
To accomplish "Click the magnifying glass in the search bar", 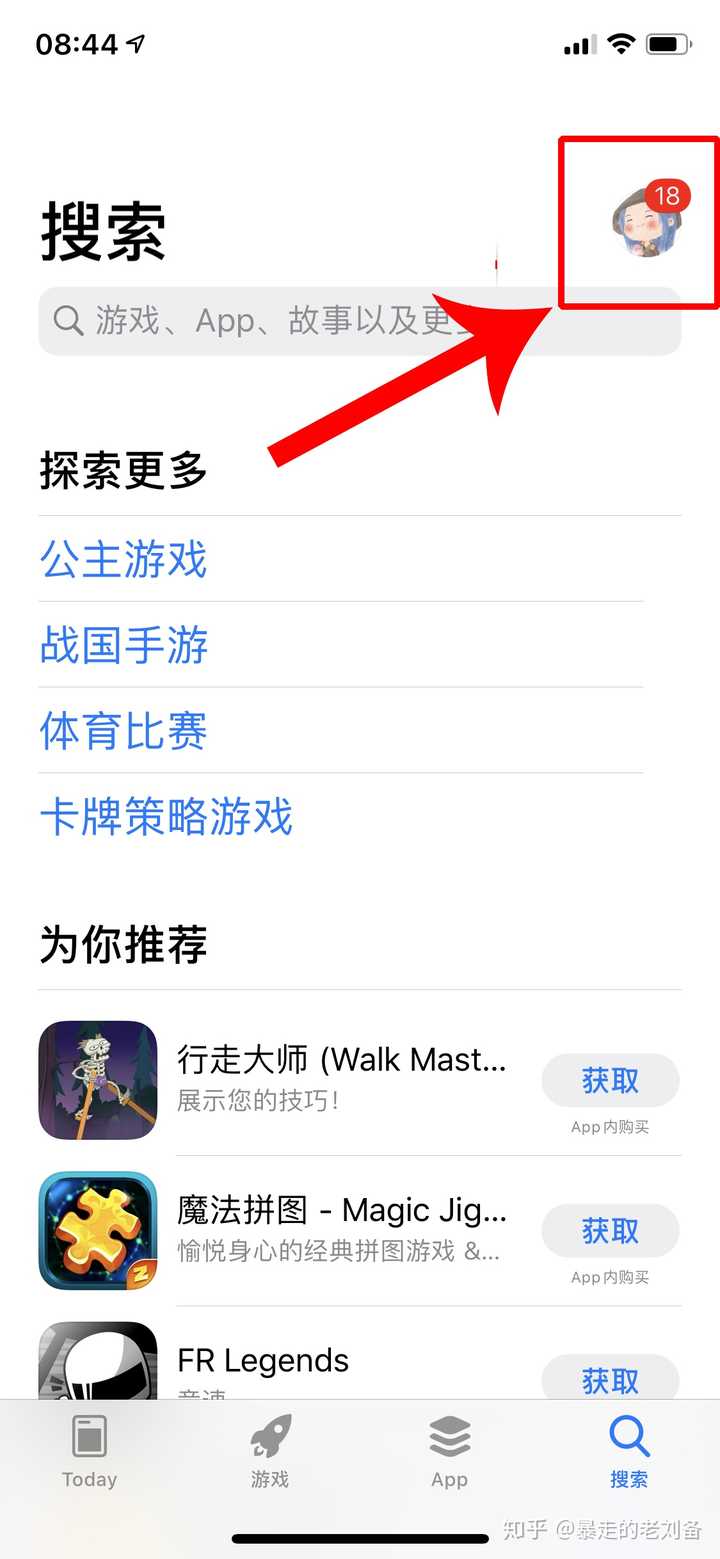I will click(x=67, y=320).
